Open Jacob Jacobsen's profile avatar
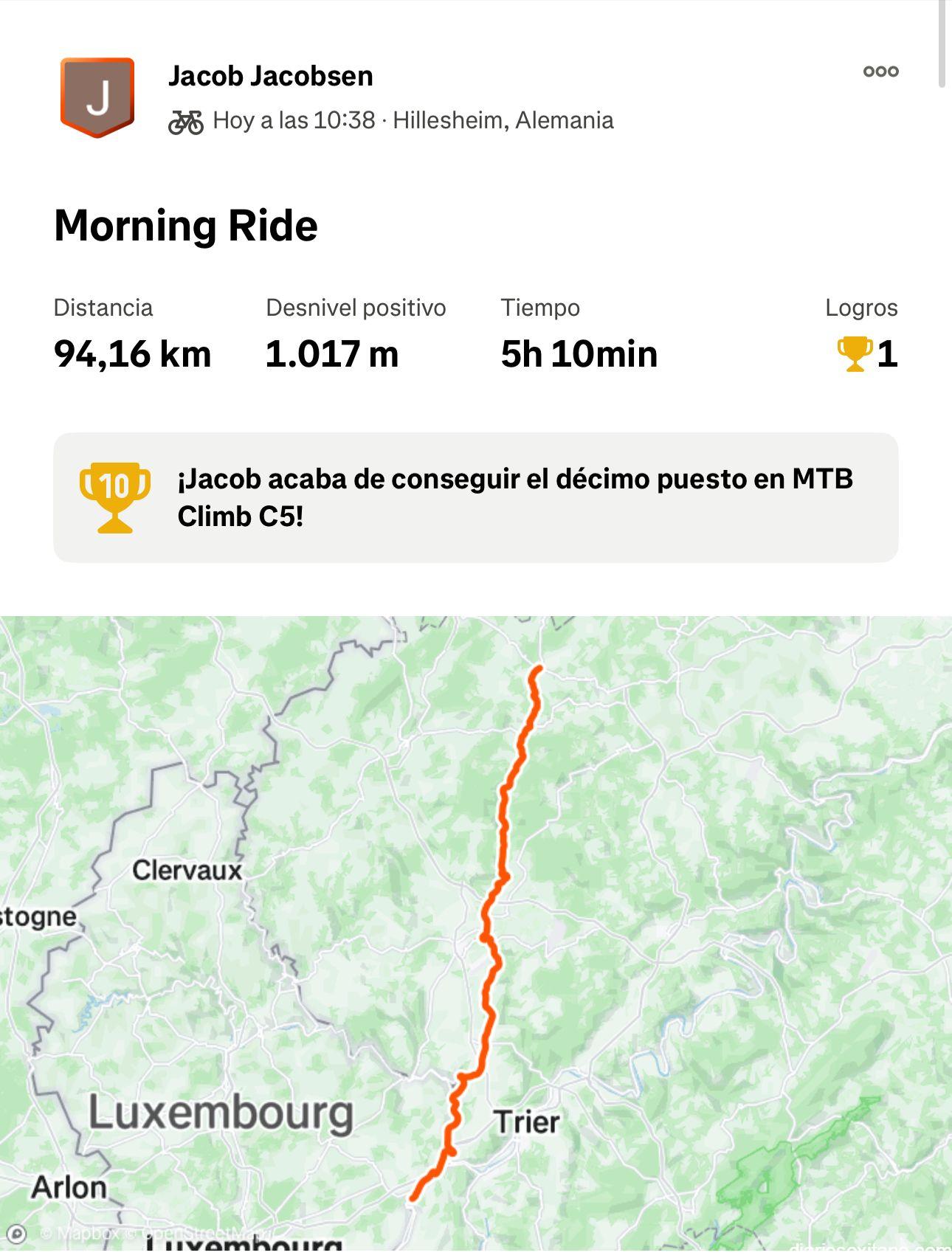952x1258 pixels. (97, 97)
